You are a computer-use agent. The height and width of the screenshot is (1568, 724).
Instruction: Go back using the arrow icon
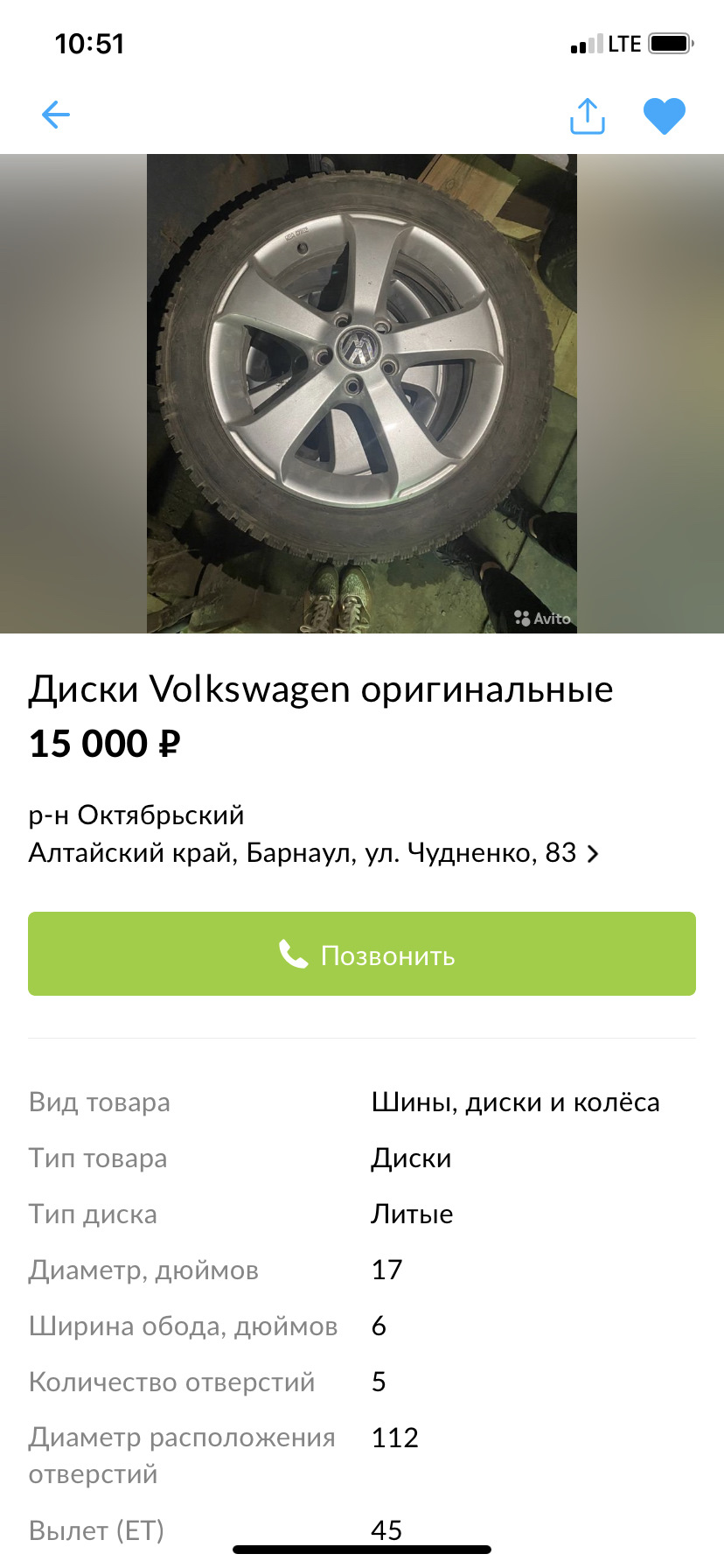click(56, 115)
